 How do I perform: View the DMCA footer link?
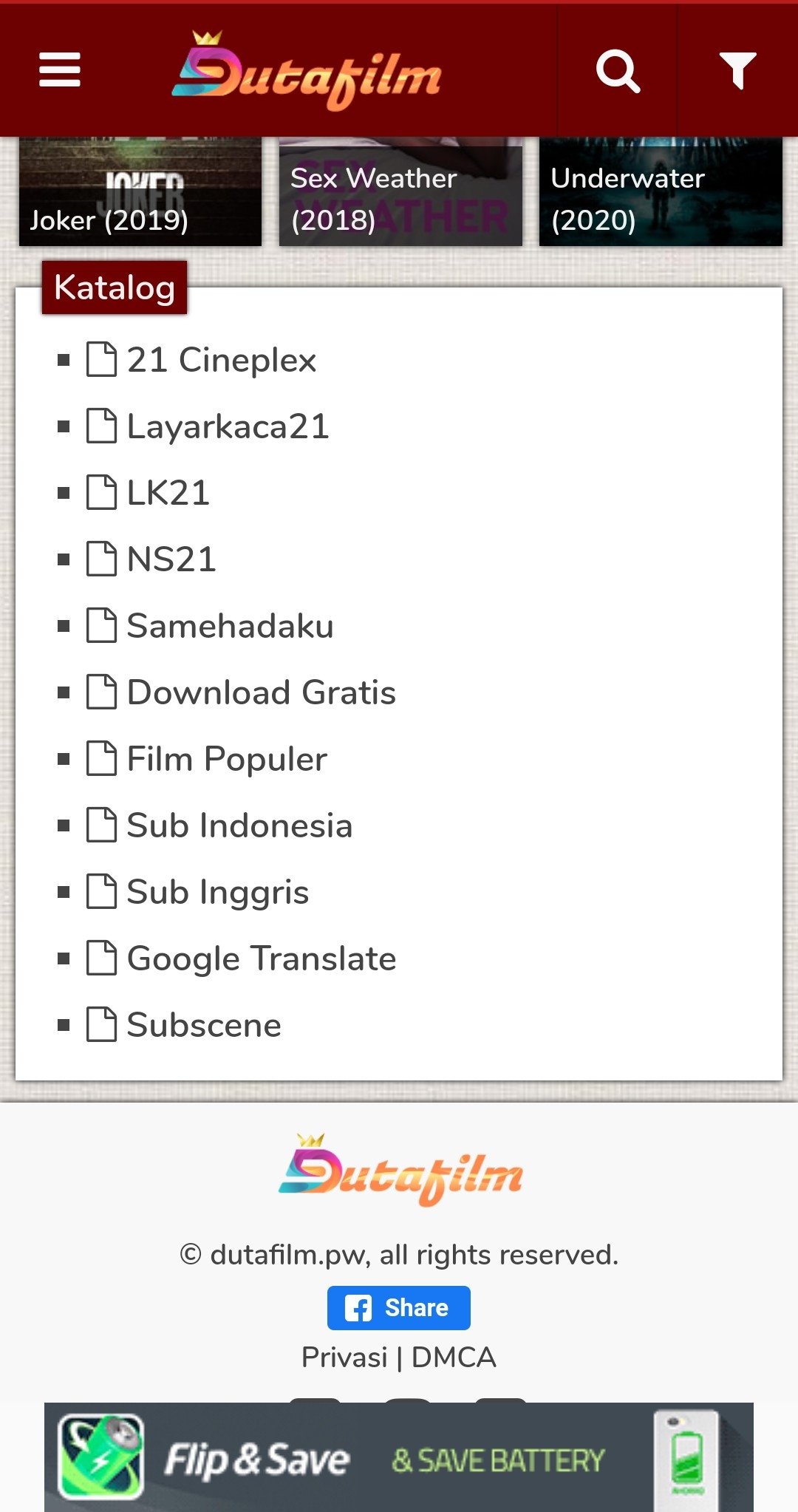[x=454, y=1358]
